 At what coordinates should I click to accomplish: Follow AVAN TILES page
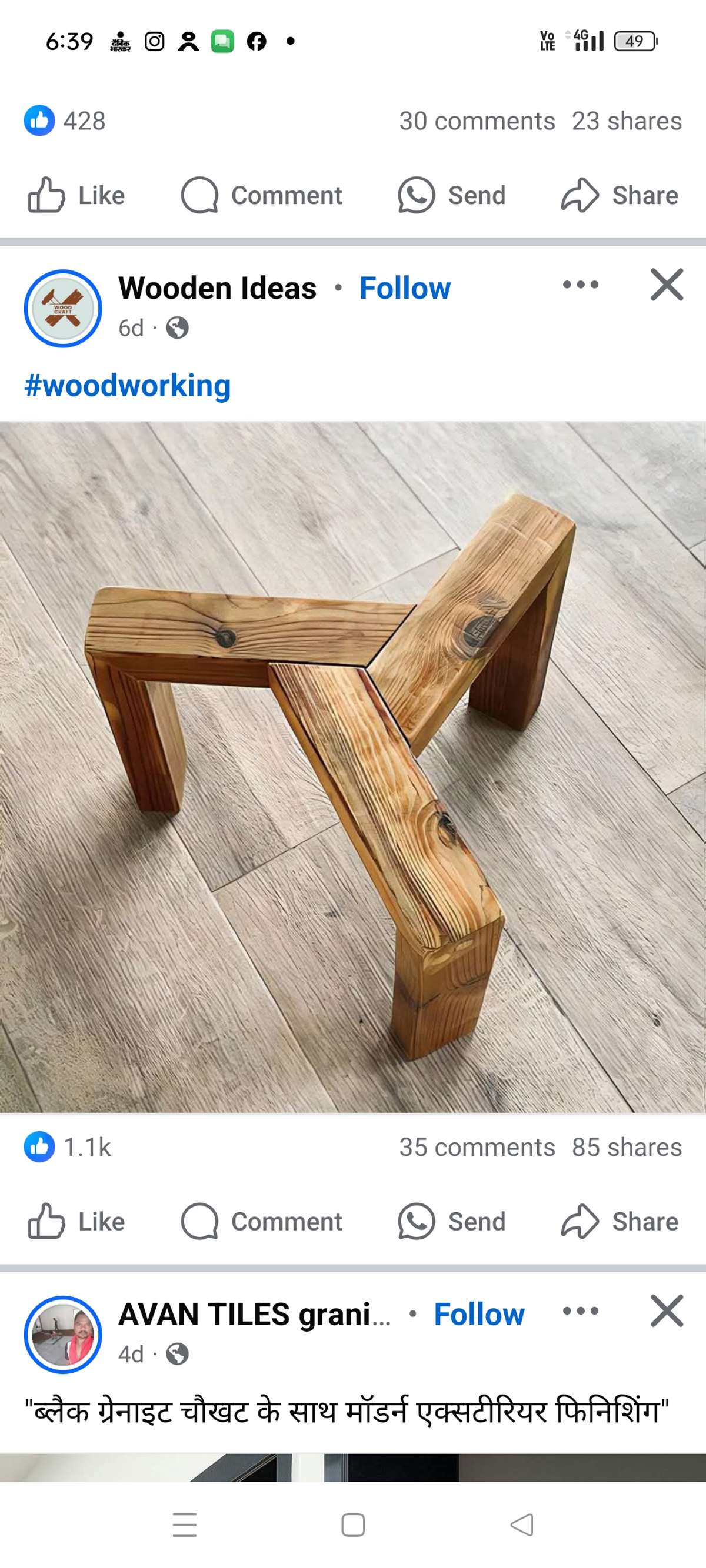(479, 1314)
